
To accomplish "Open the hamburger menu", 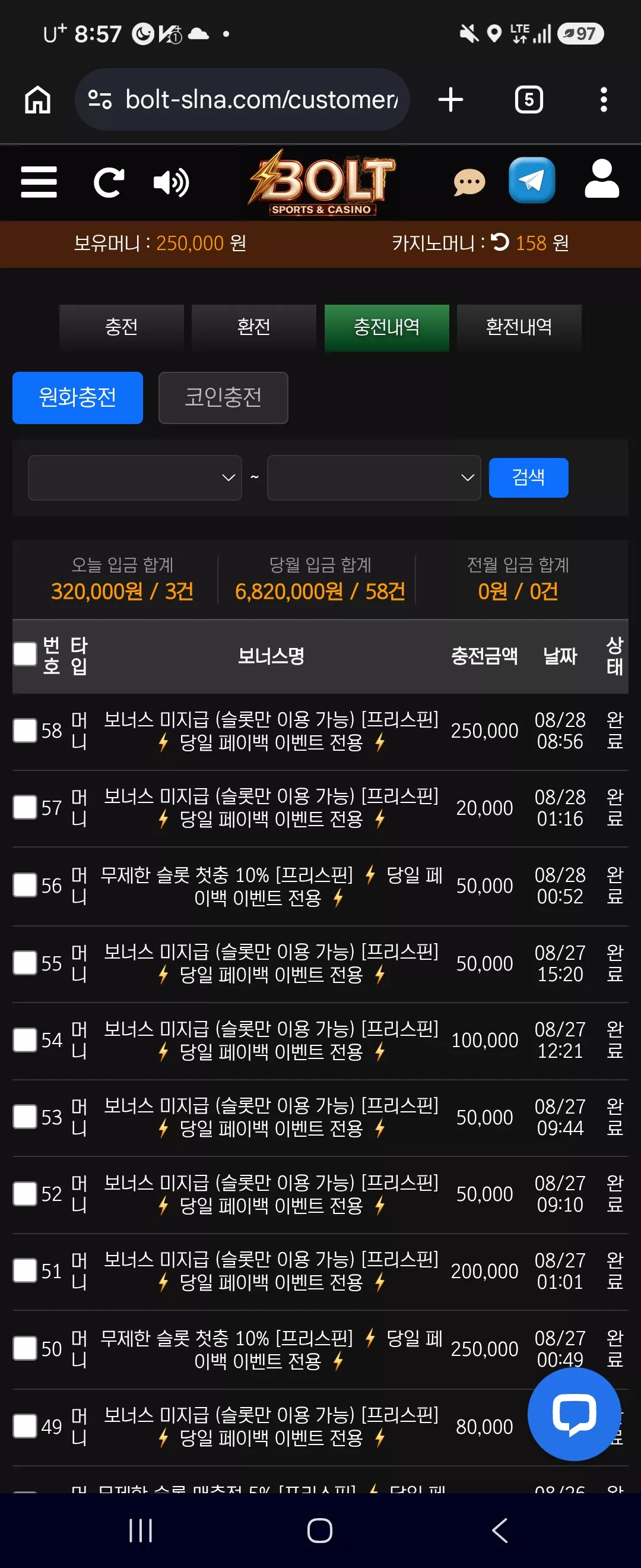I will coord(39,182).
